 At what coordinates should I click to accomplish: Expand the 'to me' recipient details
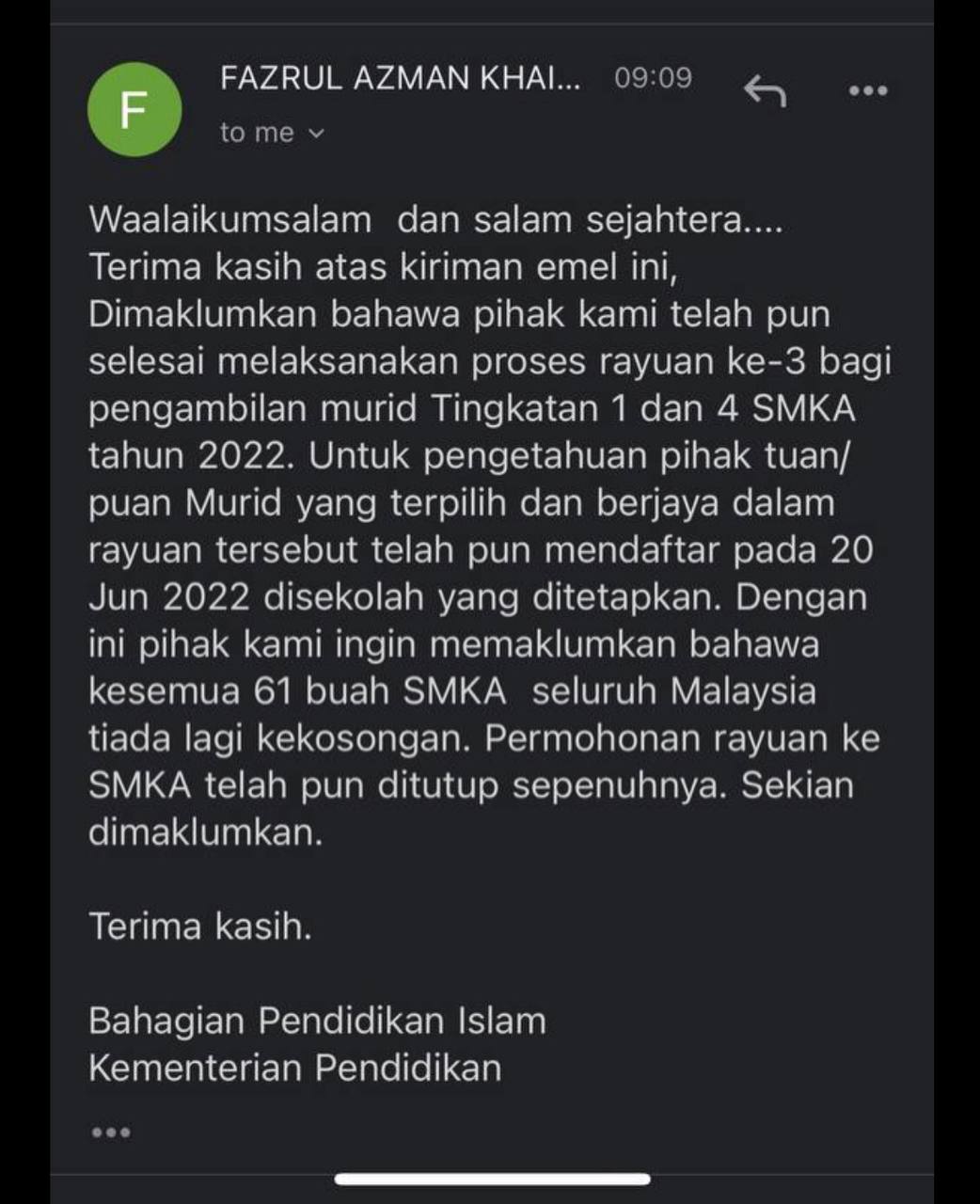pyautogui.click(x=272, y=133)
